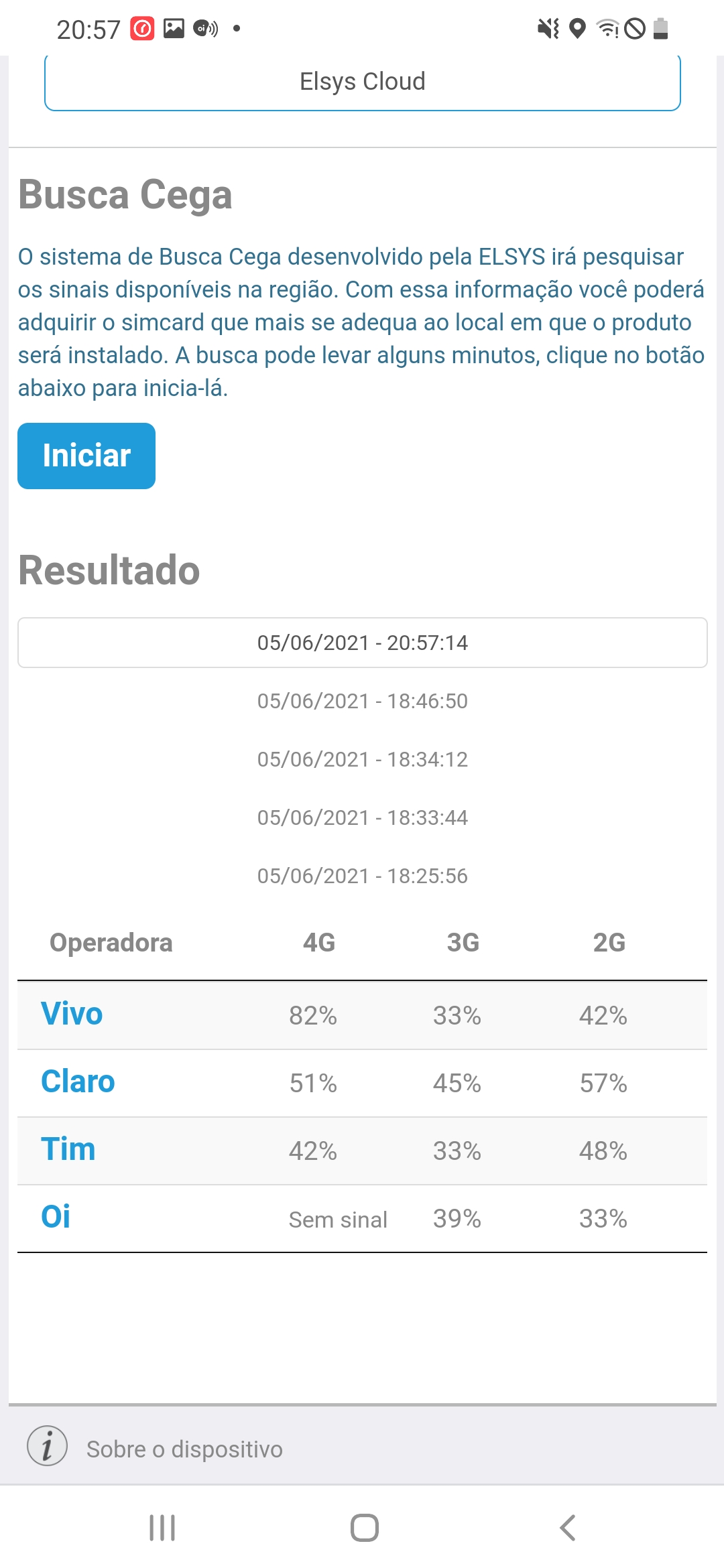Go back using the system back button
The image size is (724, 1568).
[567, 1528]
